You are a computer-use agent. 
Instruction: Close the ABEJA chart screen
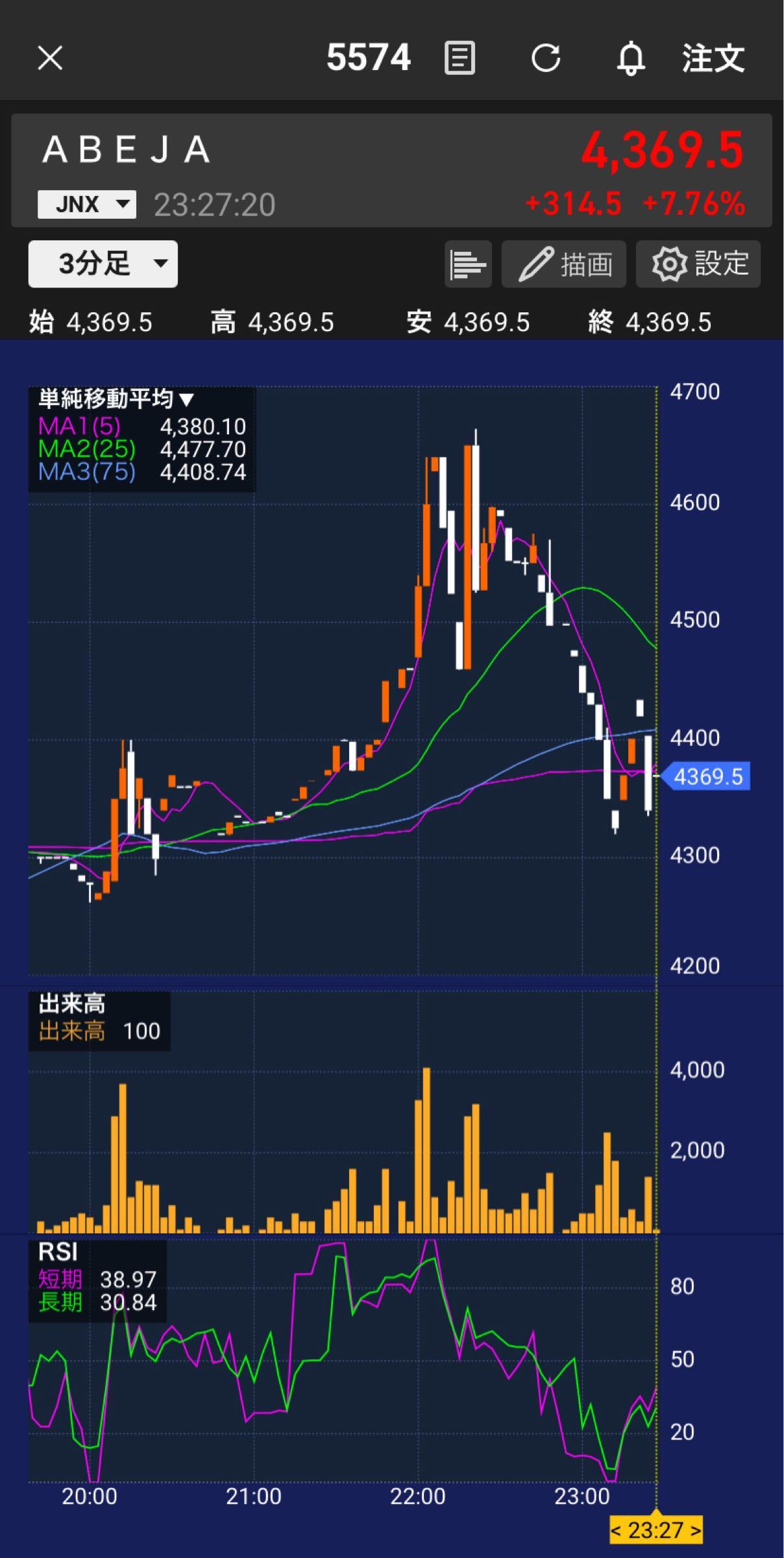[50, 58]
